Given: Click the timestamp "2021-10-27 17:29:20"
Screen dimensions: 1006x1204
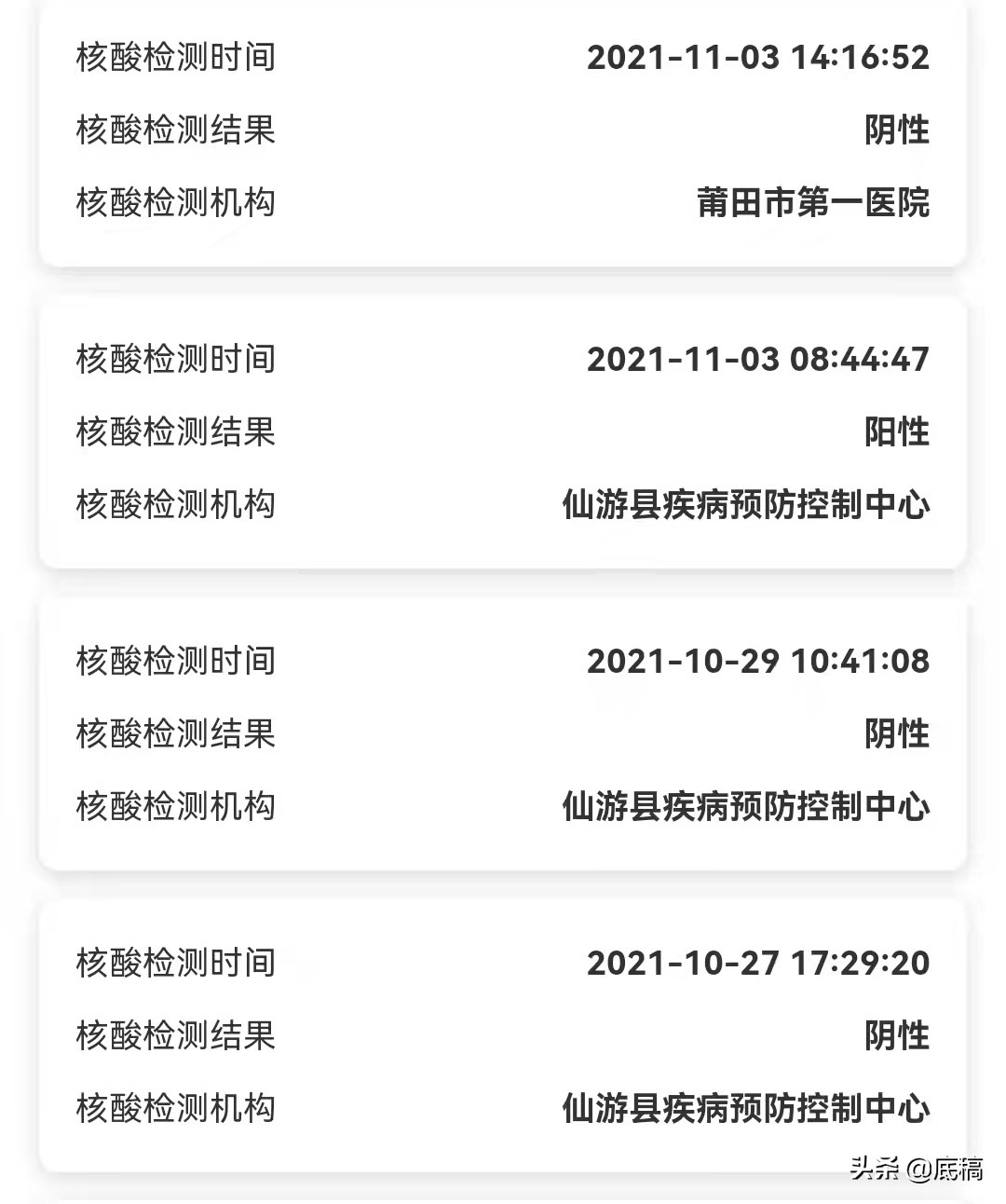Looking at the screenshot, I should [757, 964].
